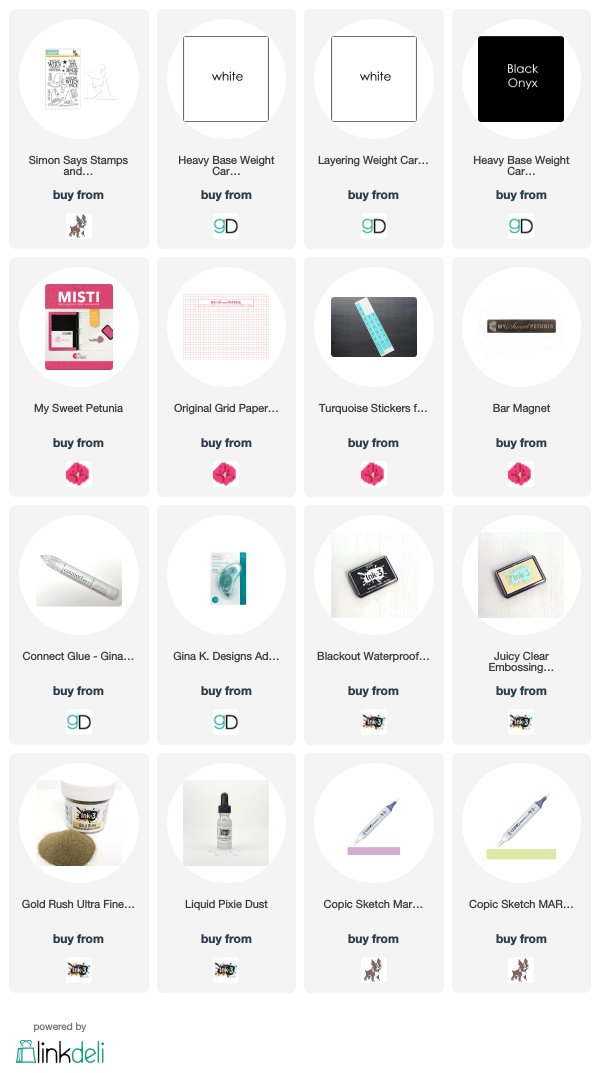The image size is (600, 1073).
Task: View the Blackout Waterproof ink pad
Action: tap(374, 625)
